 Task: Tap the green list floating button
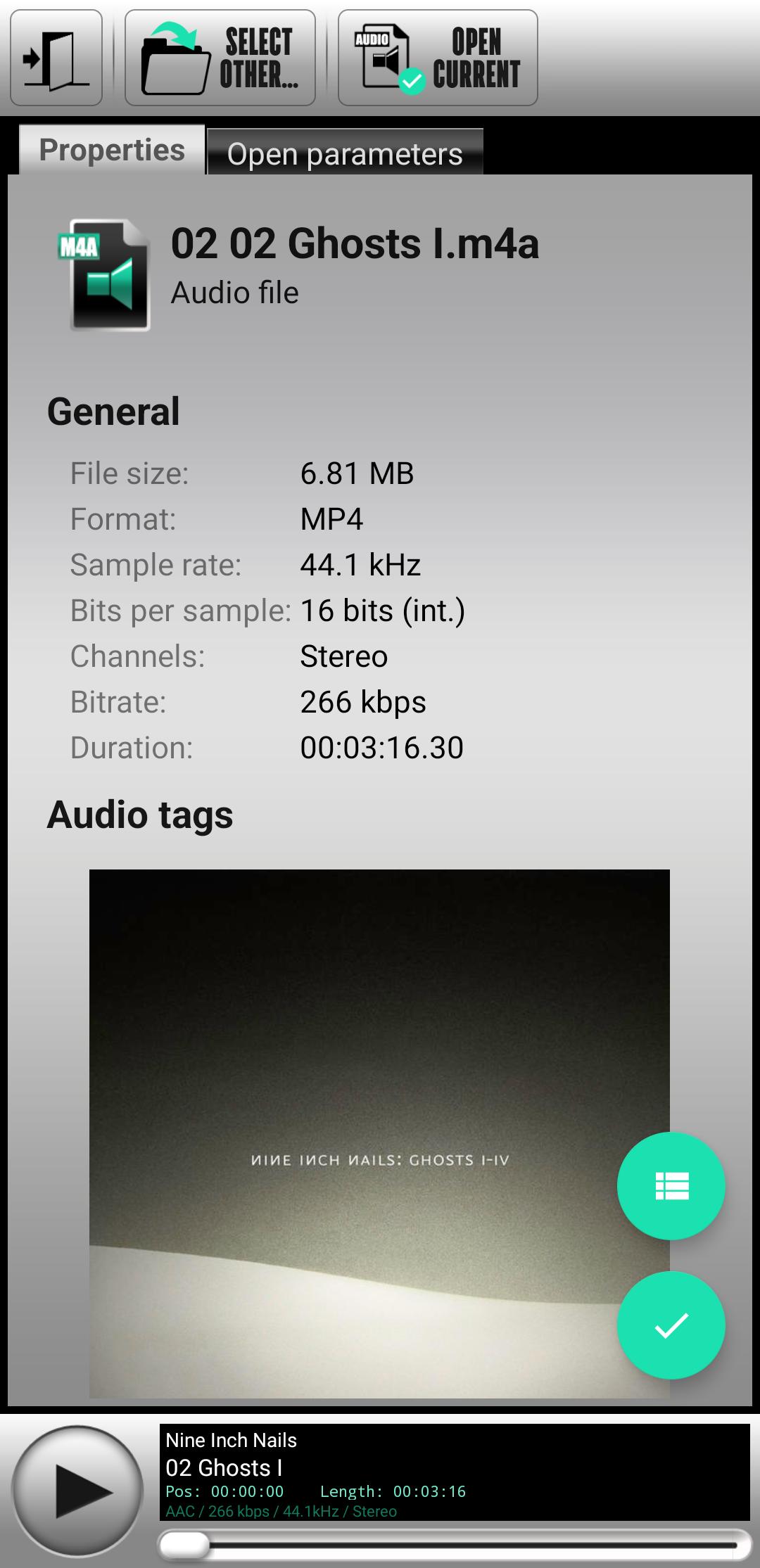671,1185
